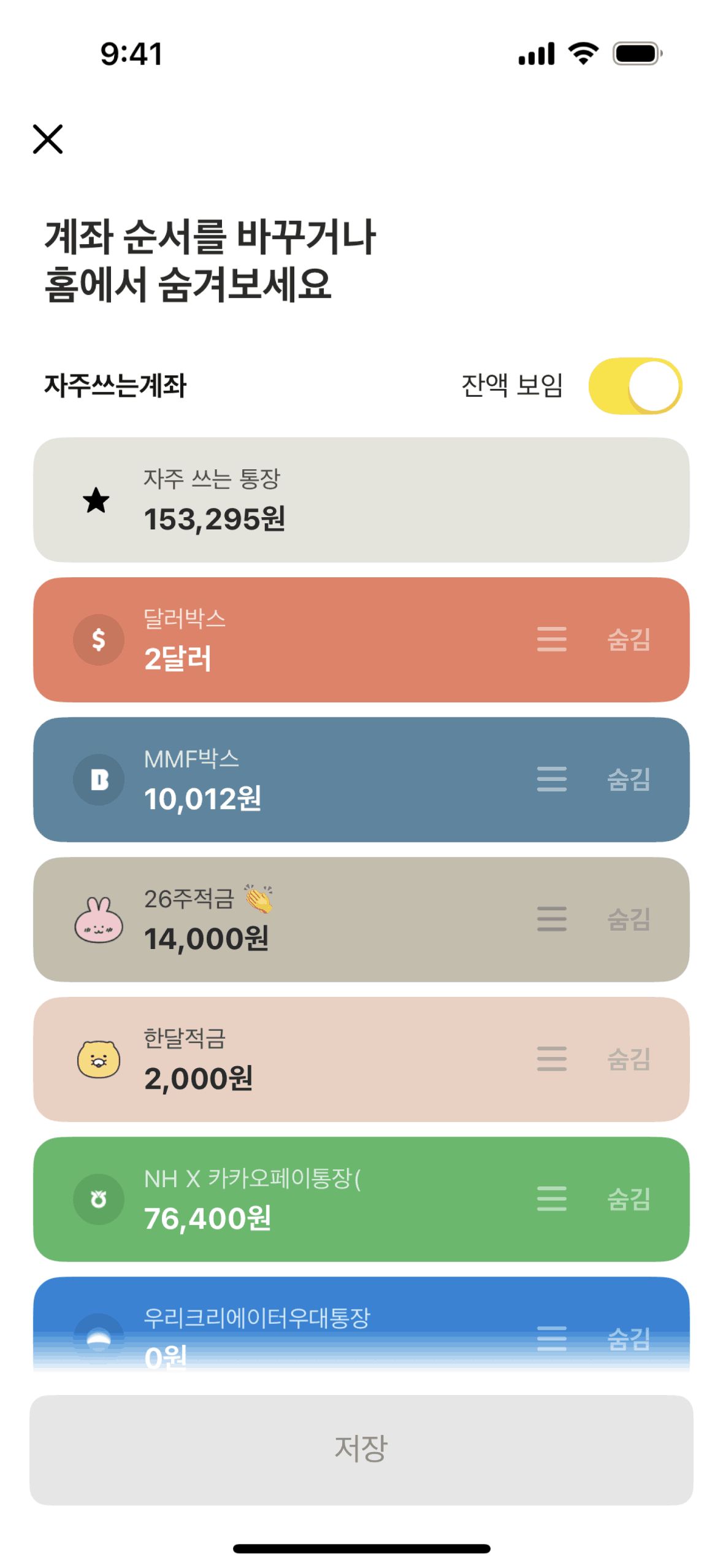723x1568 pixels.
Task: Hide the 달러박스 account
Action: coord(628,640)
